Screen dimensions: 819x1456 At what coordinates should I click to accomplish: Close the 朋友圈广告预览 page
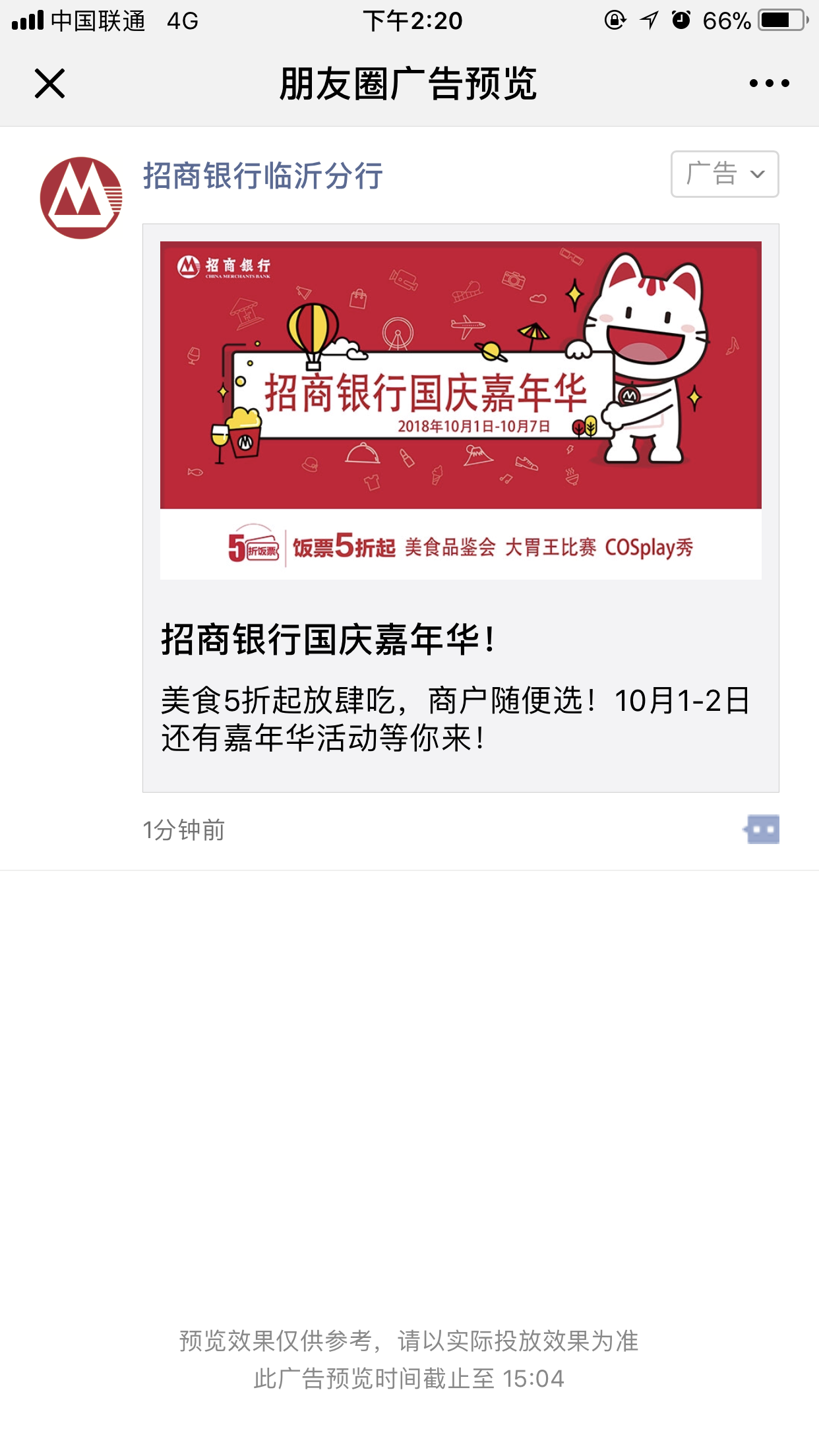tap(49, 84)
